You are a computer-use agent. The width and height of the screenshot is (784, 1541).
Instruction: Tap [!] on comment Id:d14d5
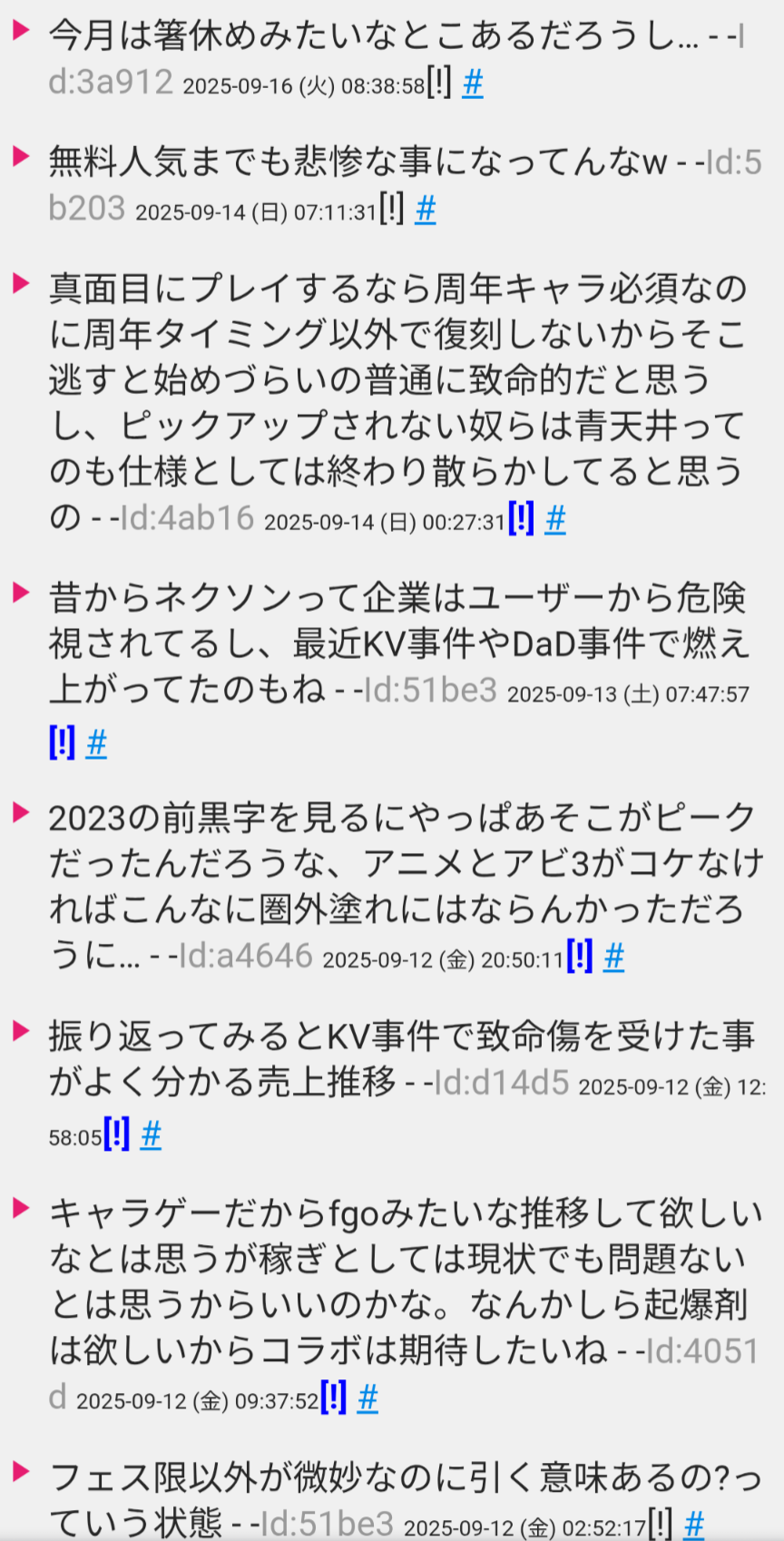[x=117, y=1134]
